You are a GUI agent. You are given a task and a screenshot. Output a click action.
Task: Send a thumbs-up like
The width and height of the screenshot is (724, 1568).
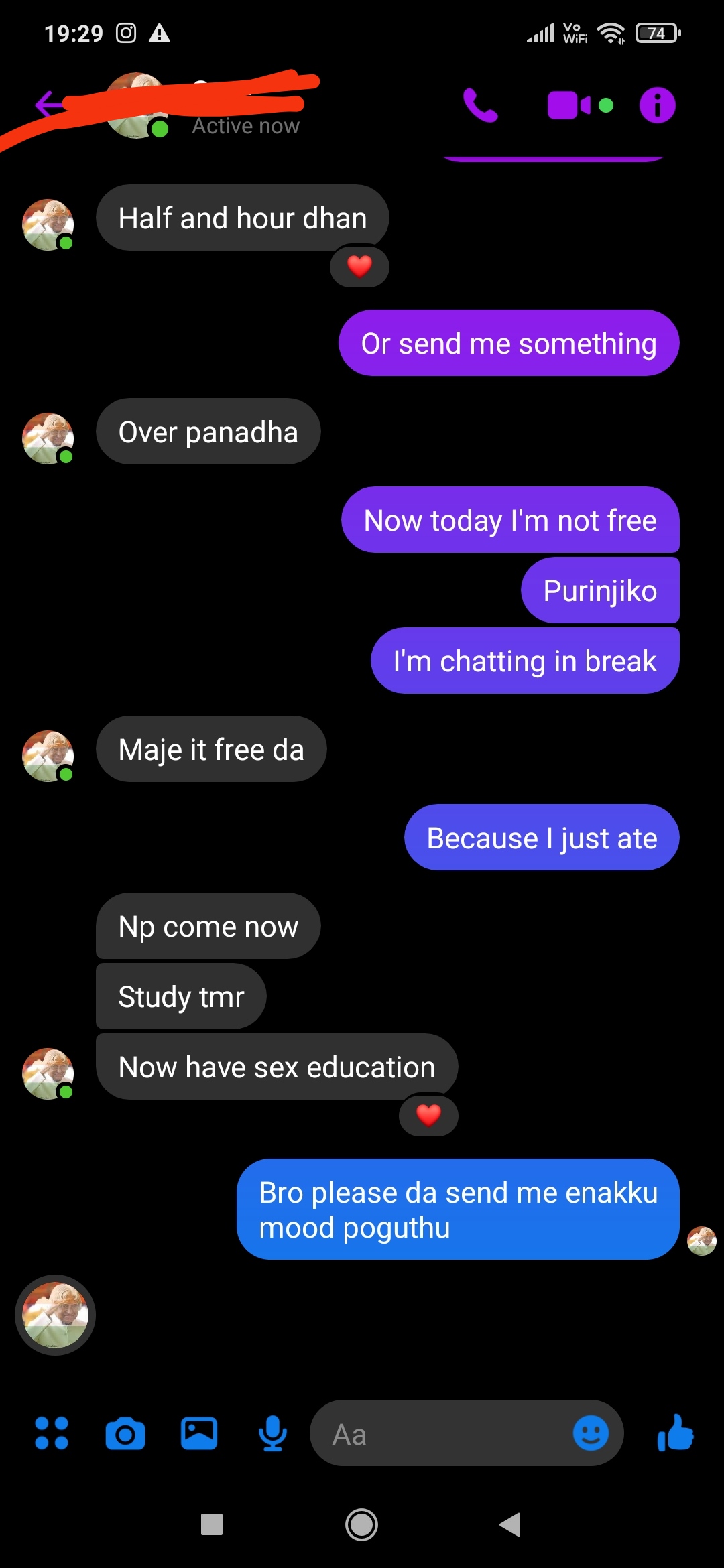tap(675, 1433)
